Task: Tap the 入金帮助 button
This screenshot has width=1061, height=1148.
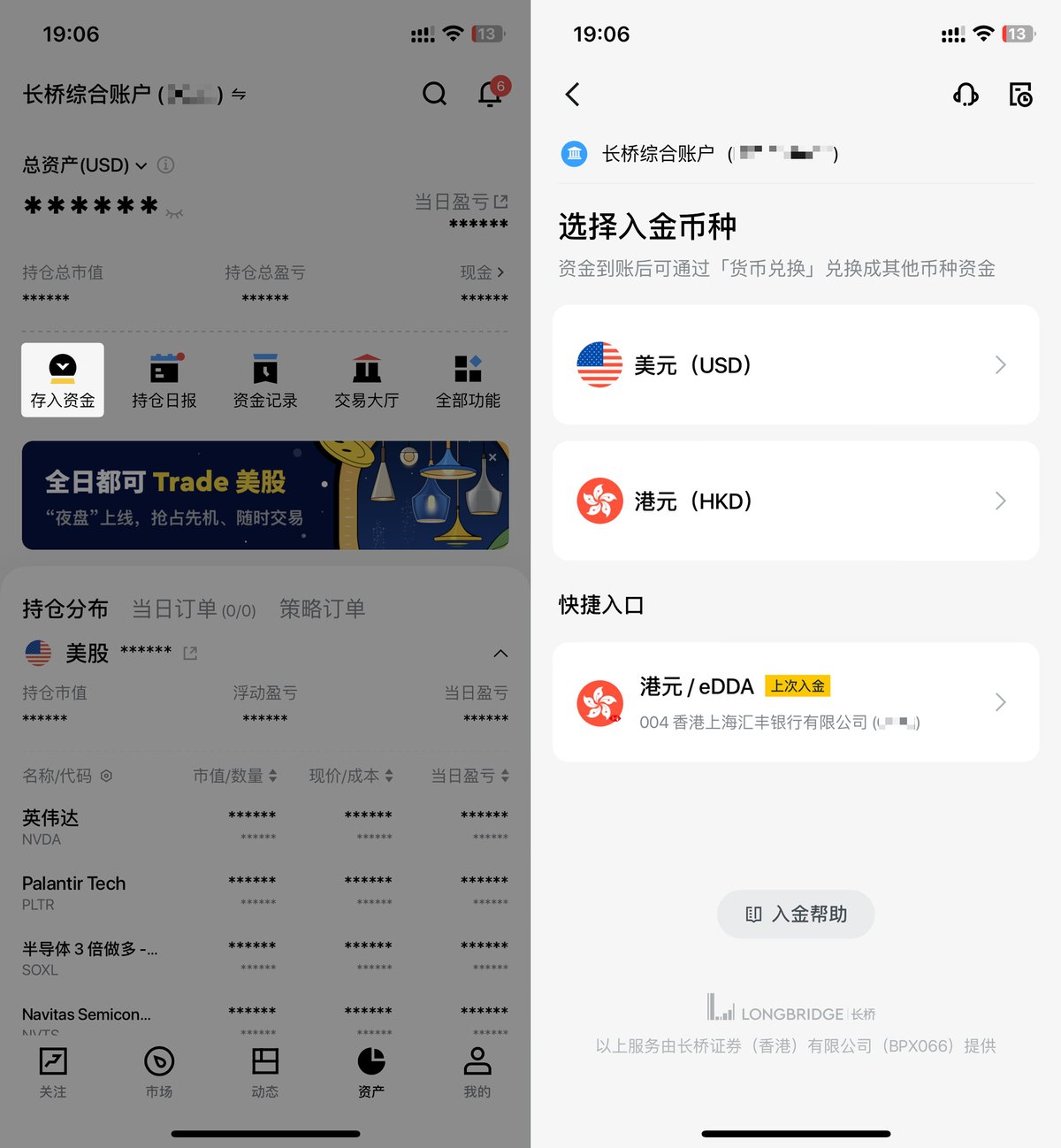Action: [x=796, y=915]
